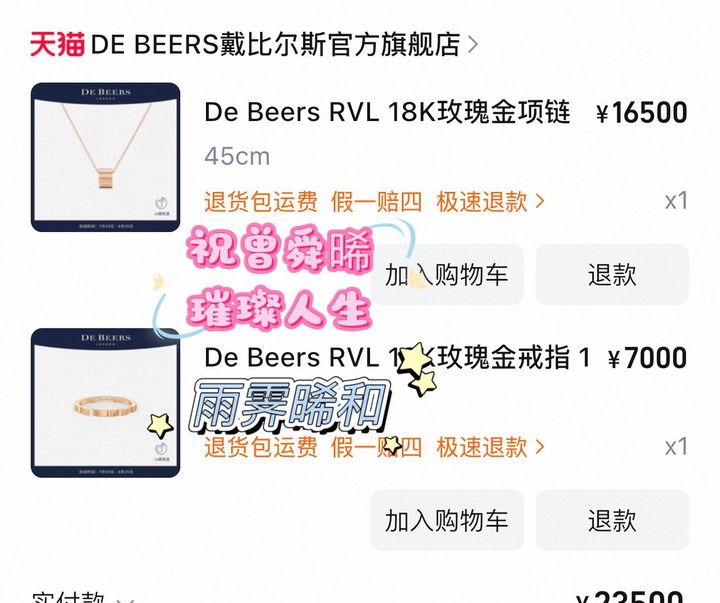Viewport: 720px width, 603px height.
Task: Request 退款 for the 玫瑰金戒指
Action: pyautogui.click(x=612, y=520)
